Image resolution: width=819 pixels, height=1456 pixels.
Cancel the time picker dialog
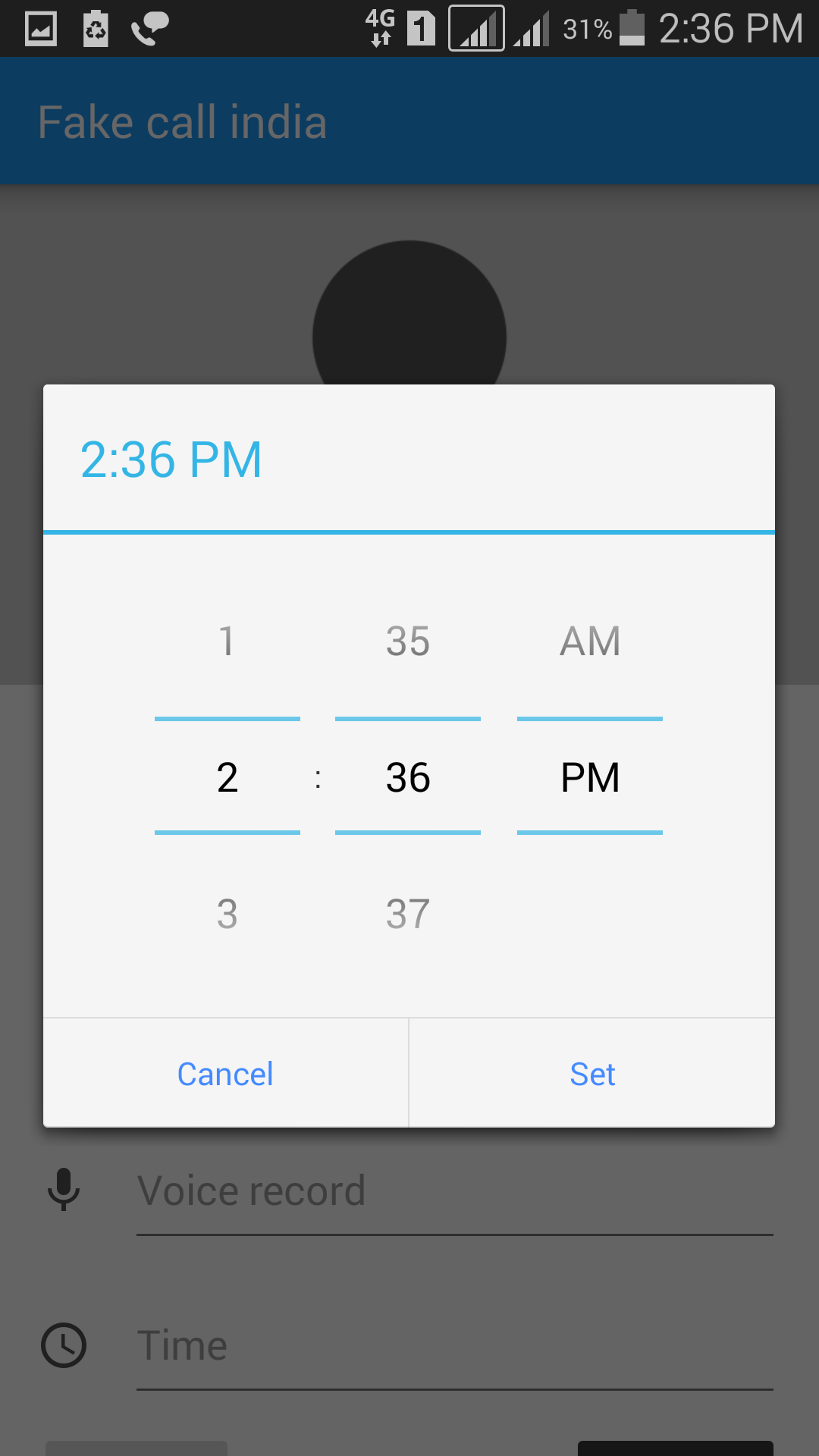coord(224,1073)
